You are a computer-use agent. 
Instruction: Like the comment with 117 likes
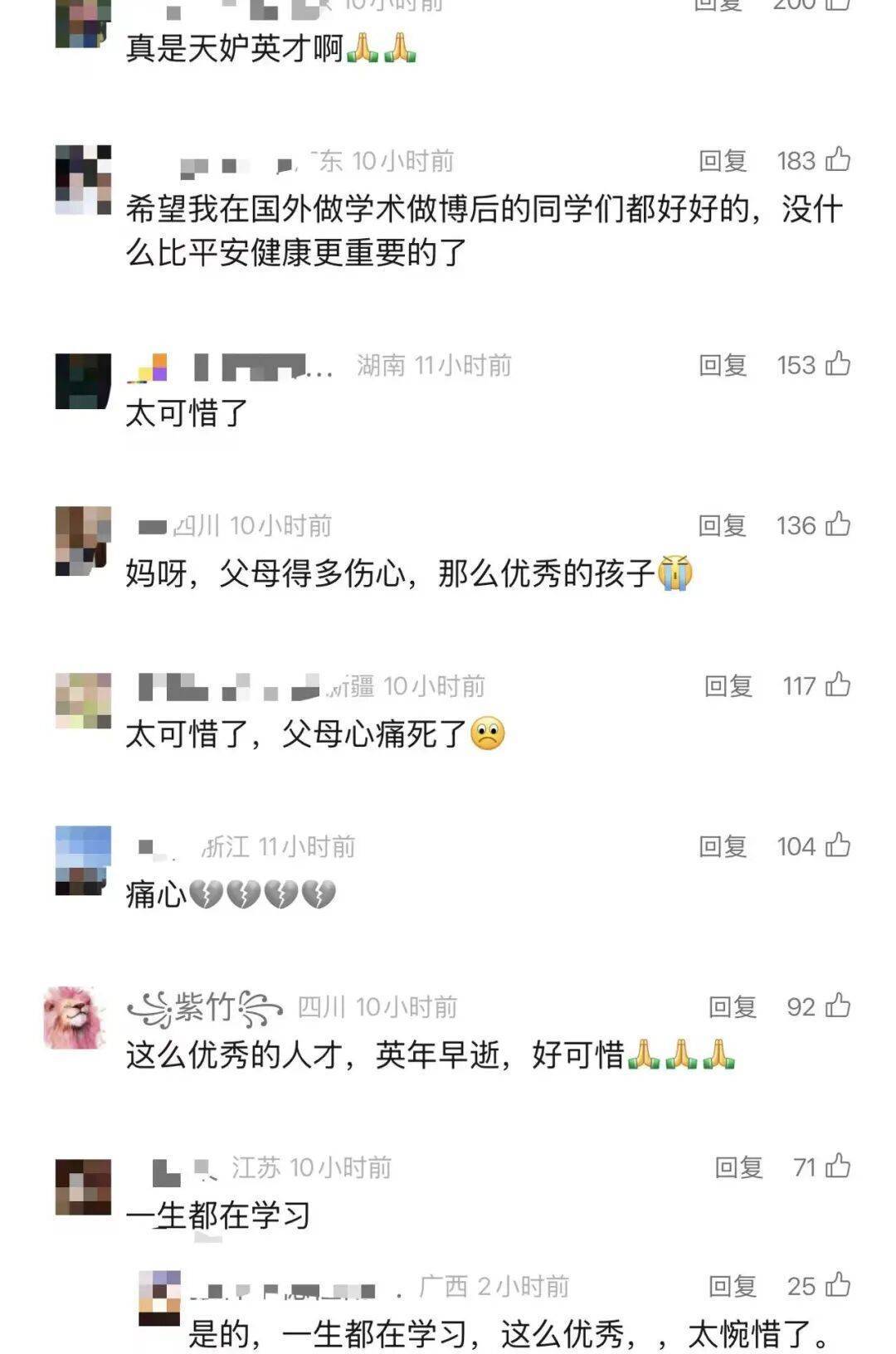[838, 684]
